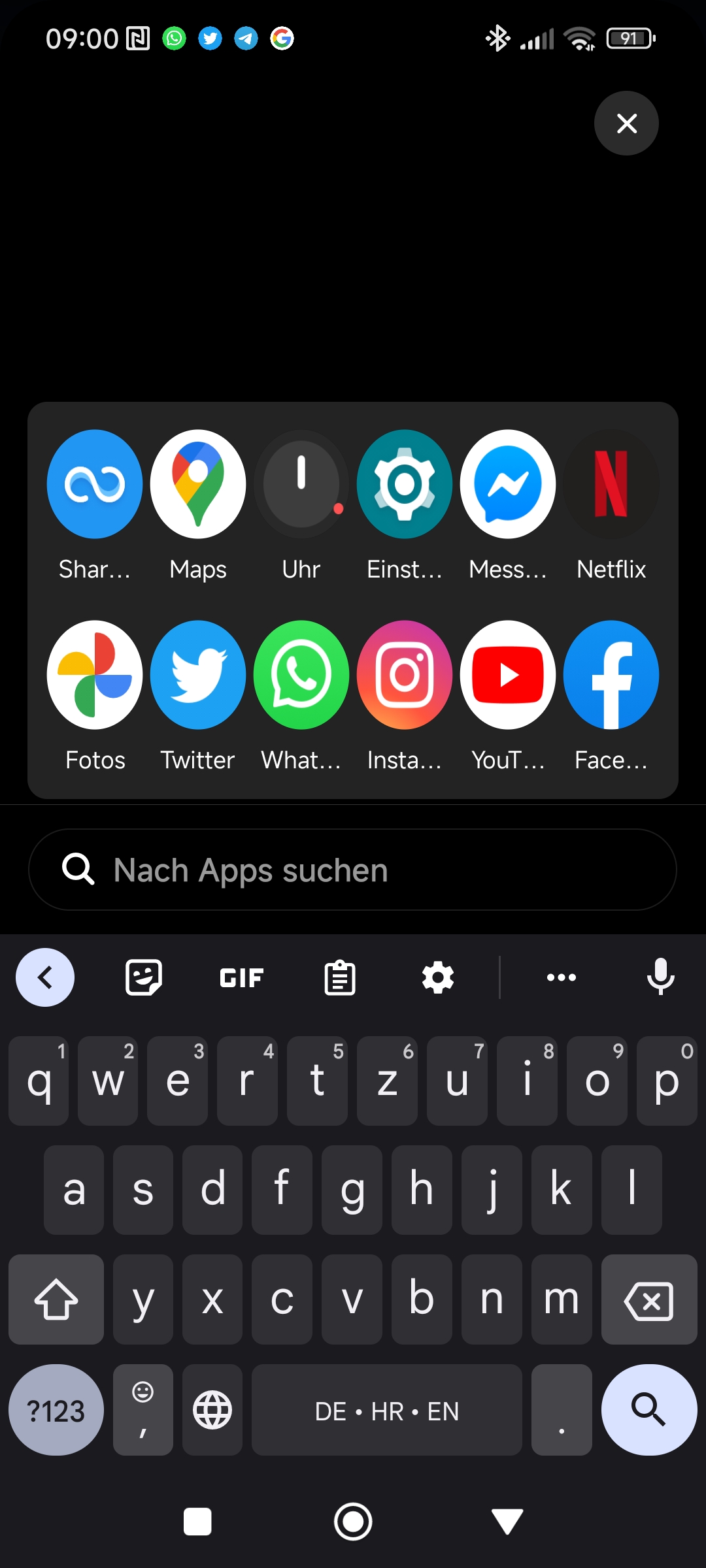Switch keyboard language with globe key
The image size is (706, 1568).
click(212, 1409)
